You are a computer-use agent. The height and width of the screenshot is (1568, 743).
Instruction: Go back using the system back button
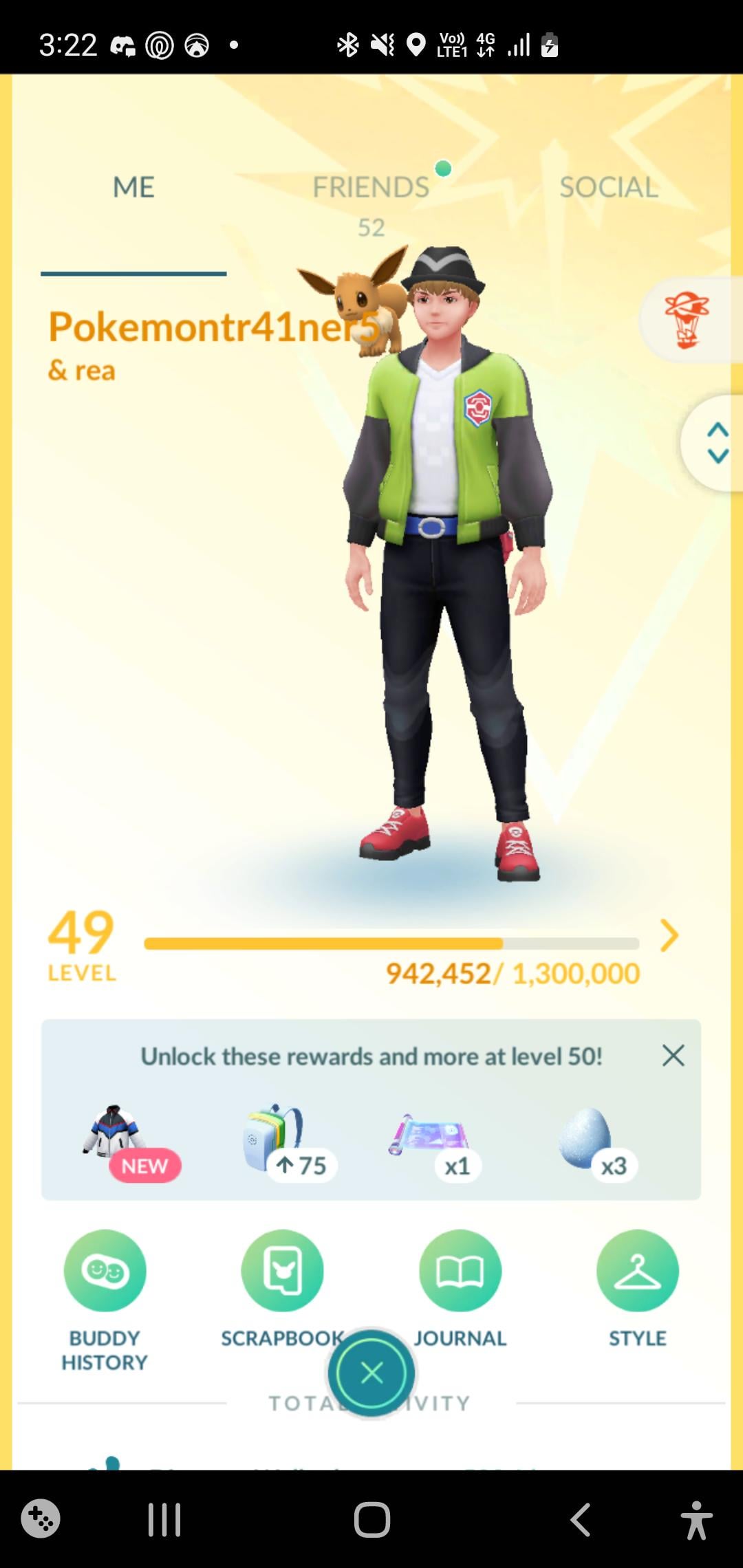click(580, 1519)
